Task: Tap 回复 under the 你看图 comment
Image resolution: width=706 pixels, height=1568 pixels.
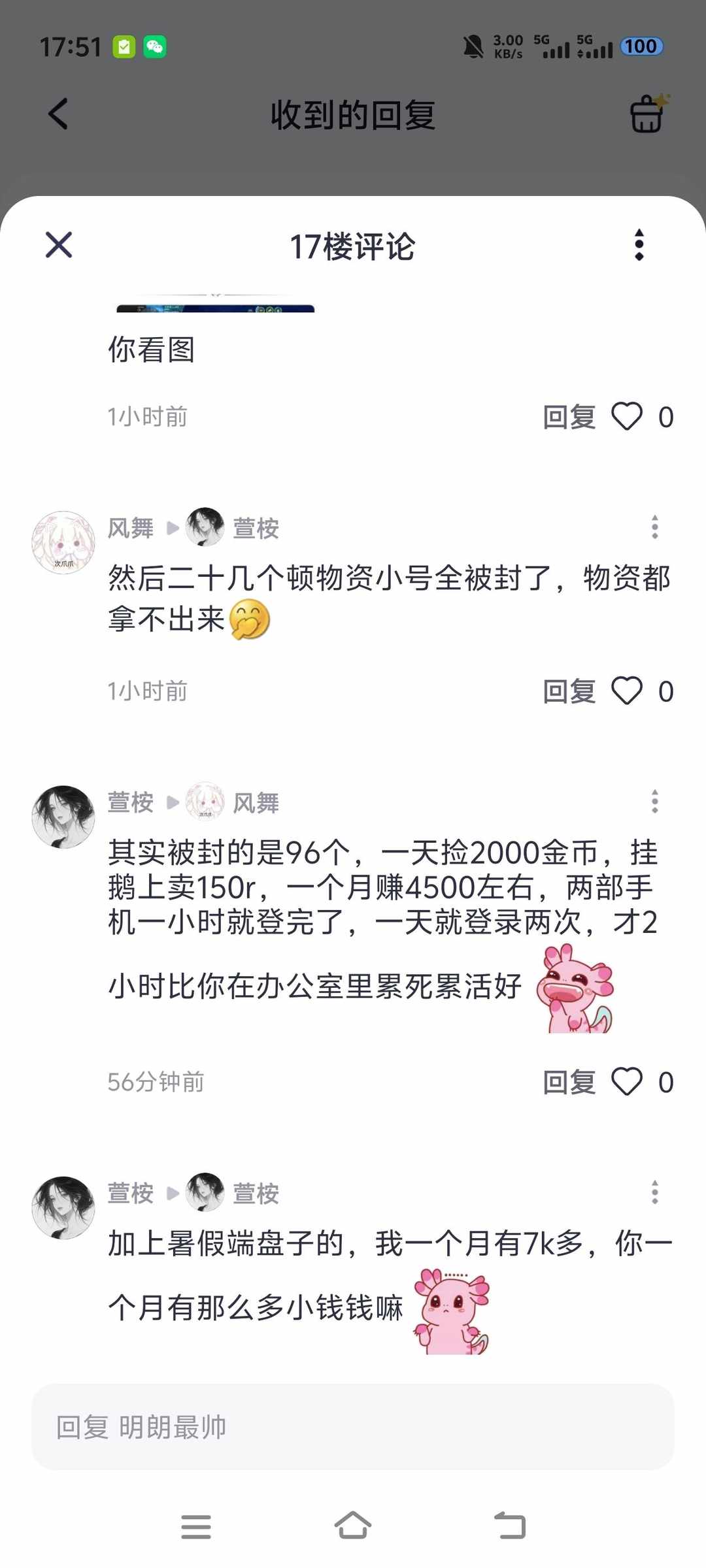Action: (x=568, y=416)
